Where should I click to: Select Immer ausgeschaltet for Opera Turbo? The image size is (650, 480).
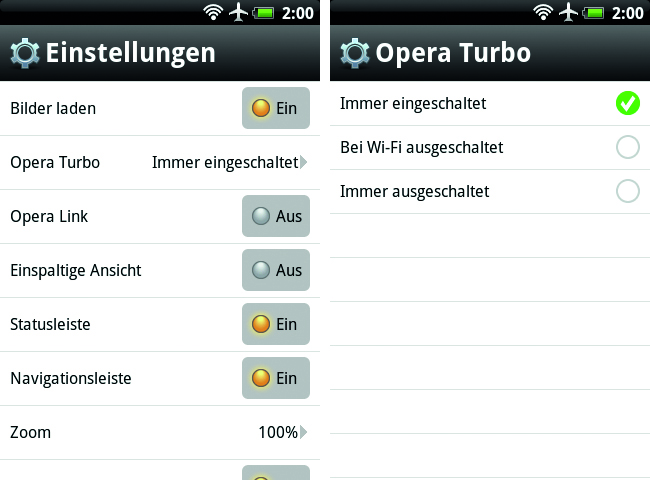[x=627, y=191]
